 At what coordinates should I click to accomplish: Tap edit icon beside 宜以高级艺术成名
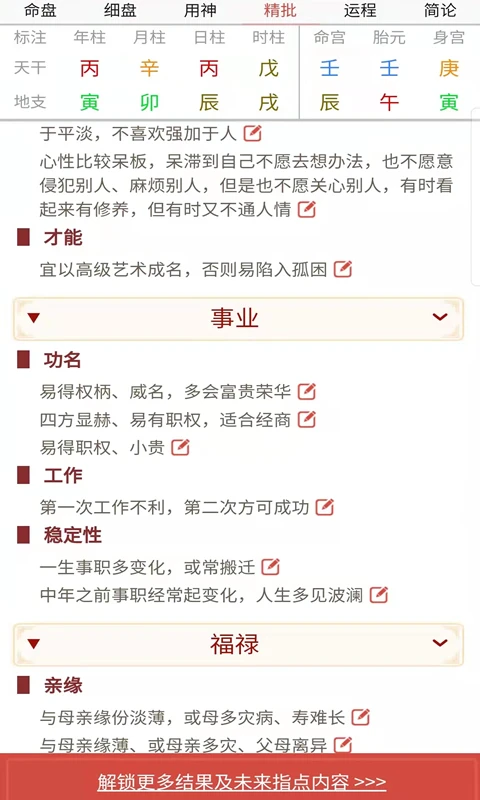click(x=343, y=269)
